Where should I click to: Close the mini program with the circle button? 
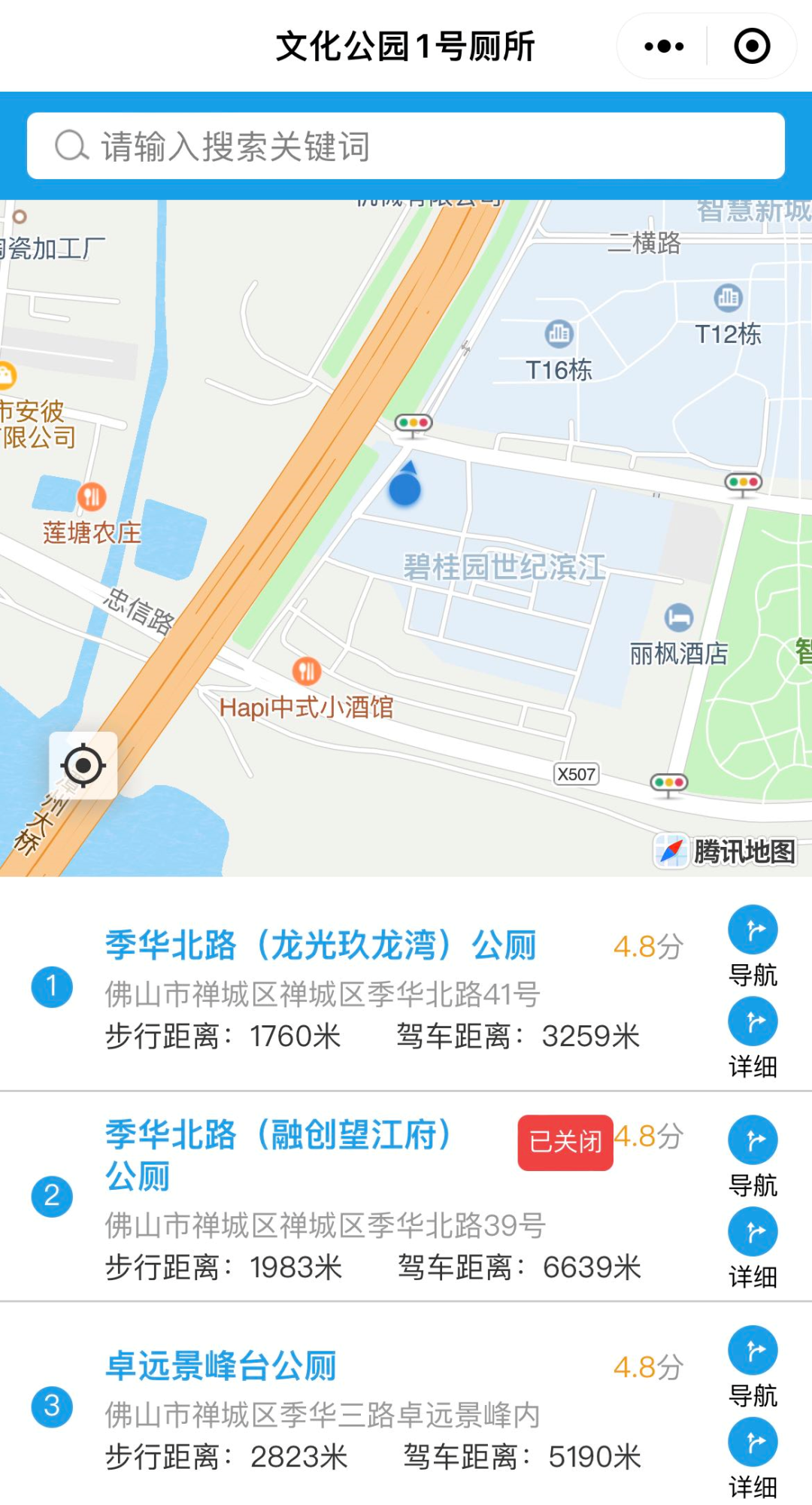751,47
